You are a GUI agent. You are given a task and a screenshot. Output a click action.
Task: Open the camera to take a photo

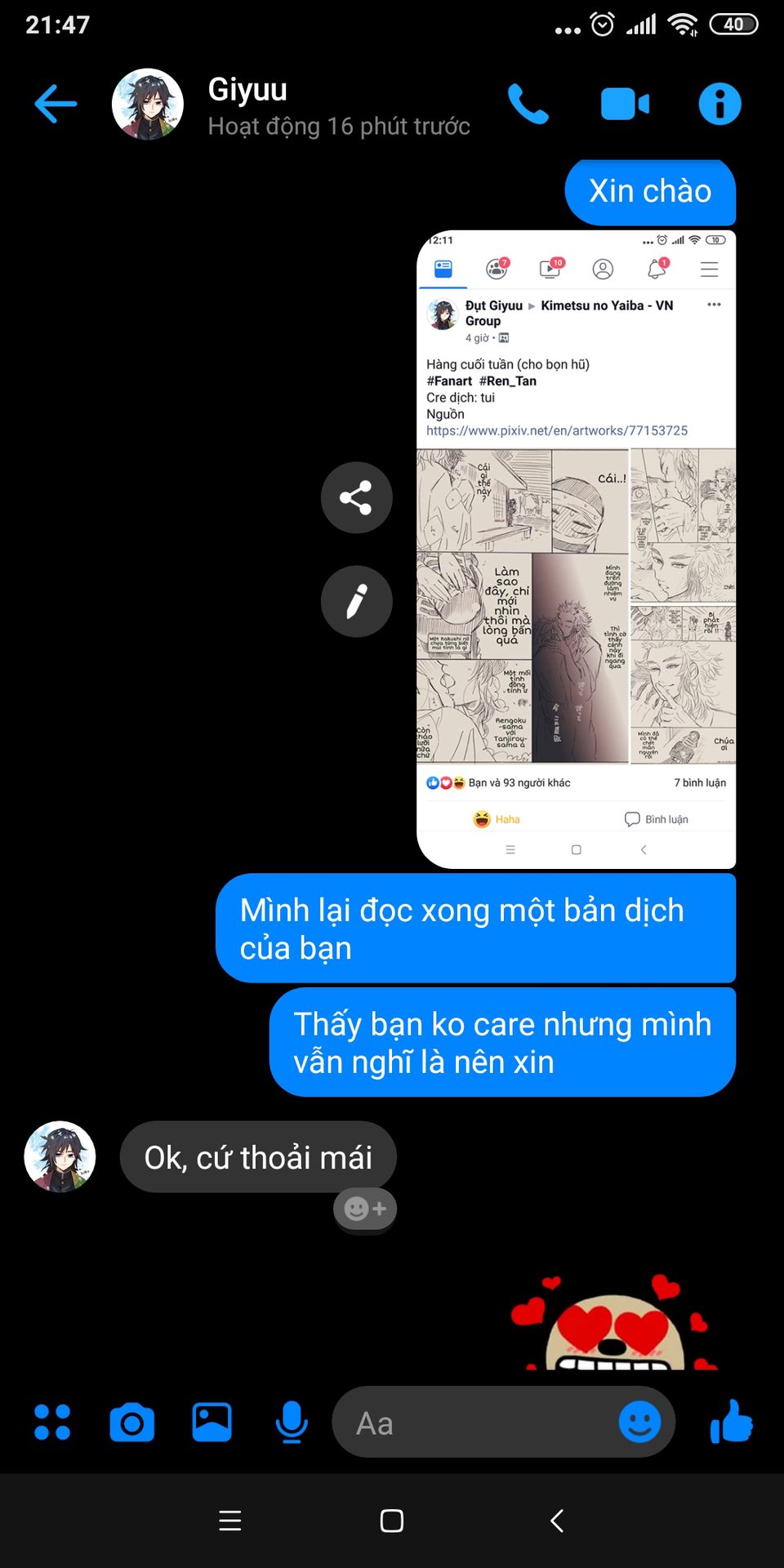(x=131, y=1423)
